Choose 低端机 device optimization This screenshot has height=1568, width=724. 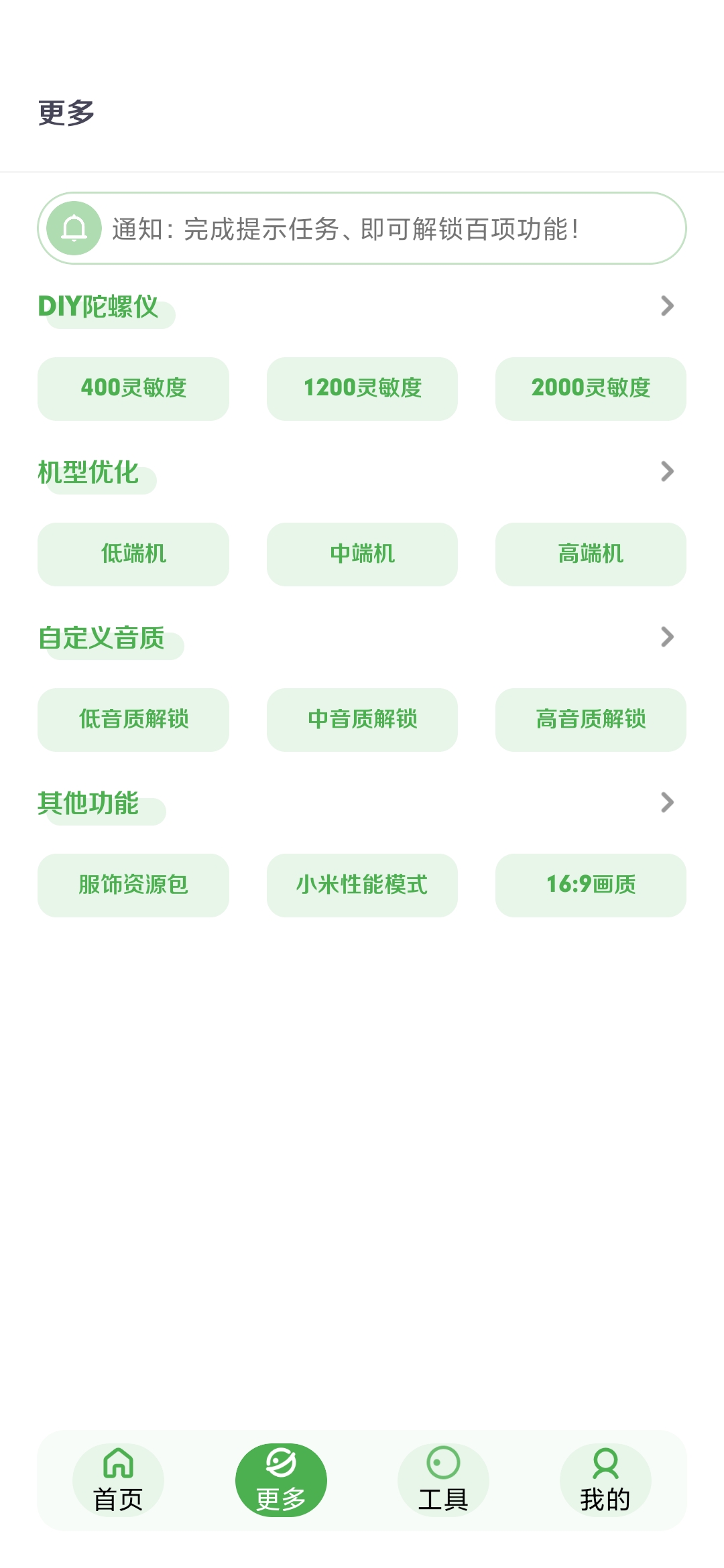133,553
